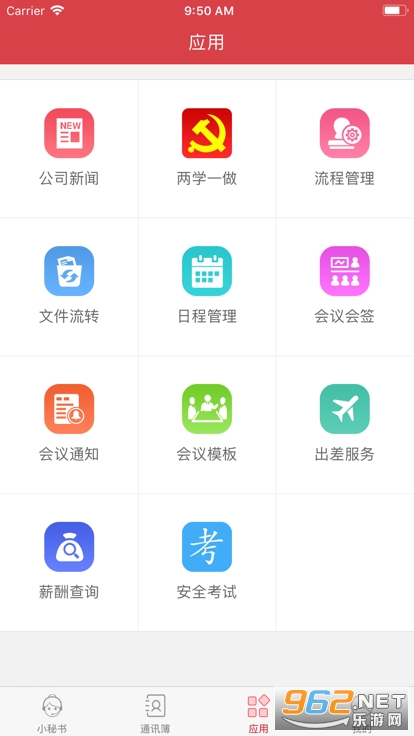Switch to the 小秘书 tab
This screenshot has height=736, width=414.
pos(52,713)
